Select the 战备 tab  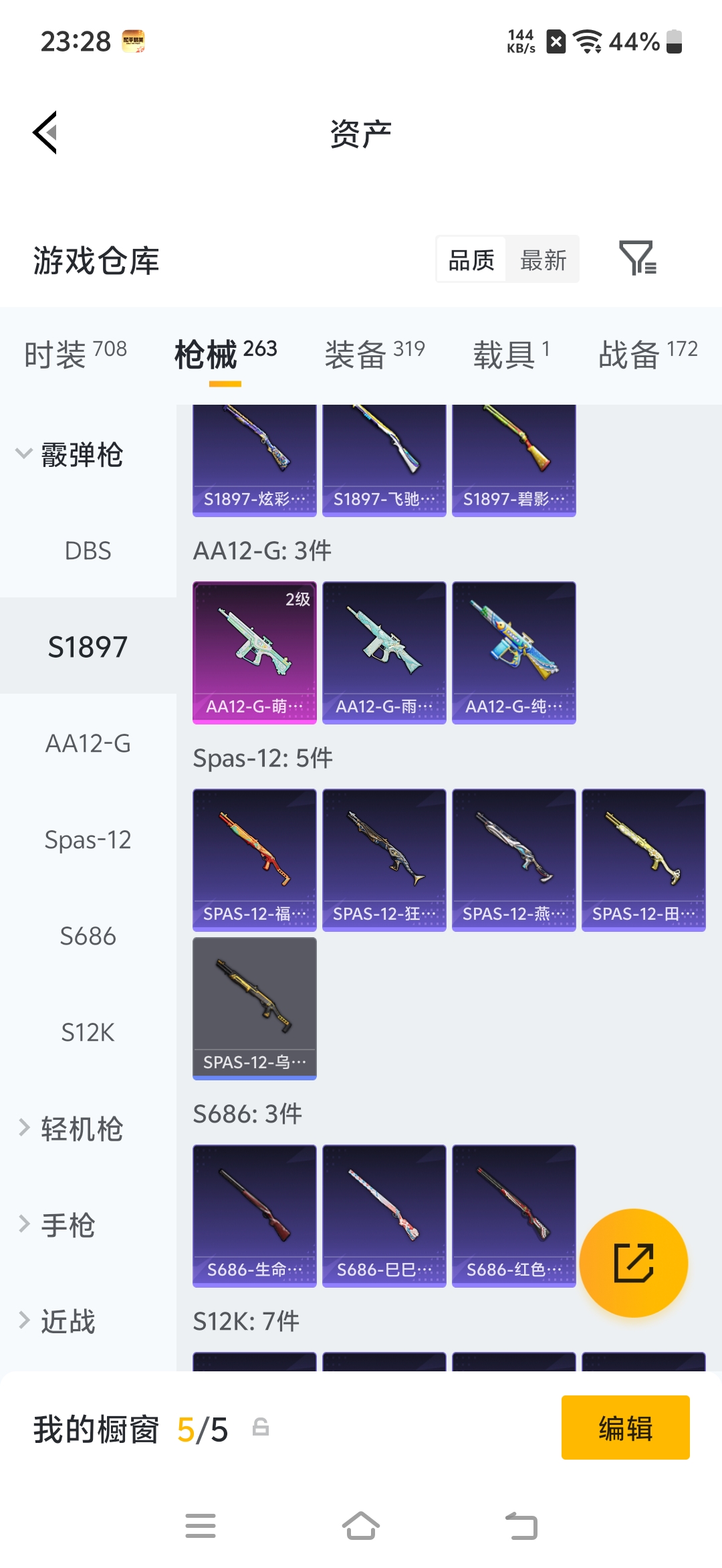(647, 353)
